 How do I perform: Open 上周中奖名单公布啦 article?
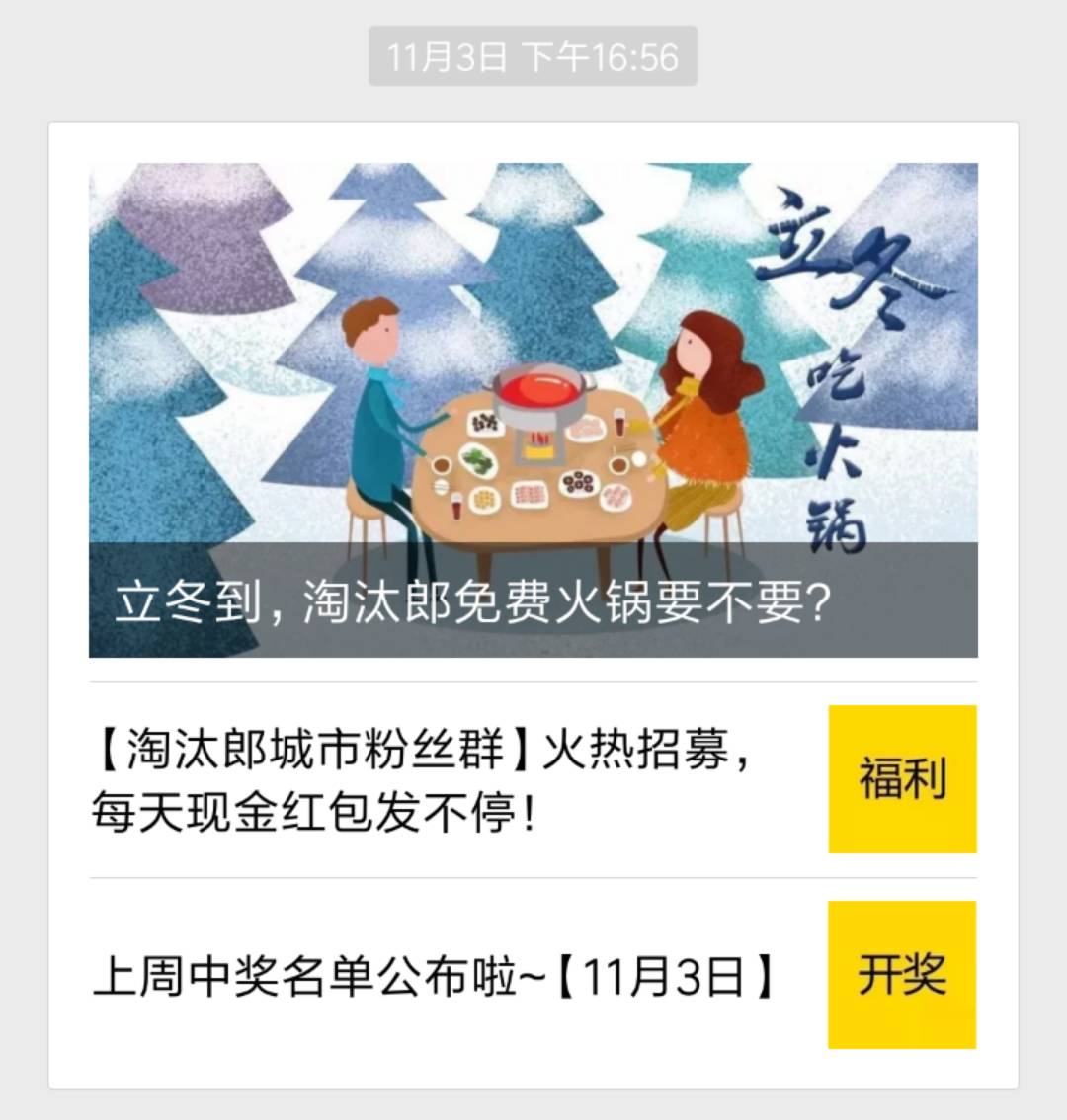(435, 976)
